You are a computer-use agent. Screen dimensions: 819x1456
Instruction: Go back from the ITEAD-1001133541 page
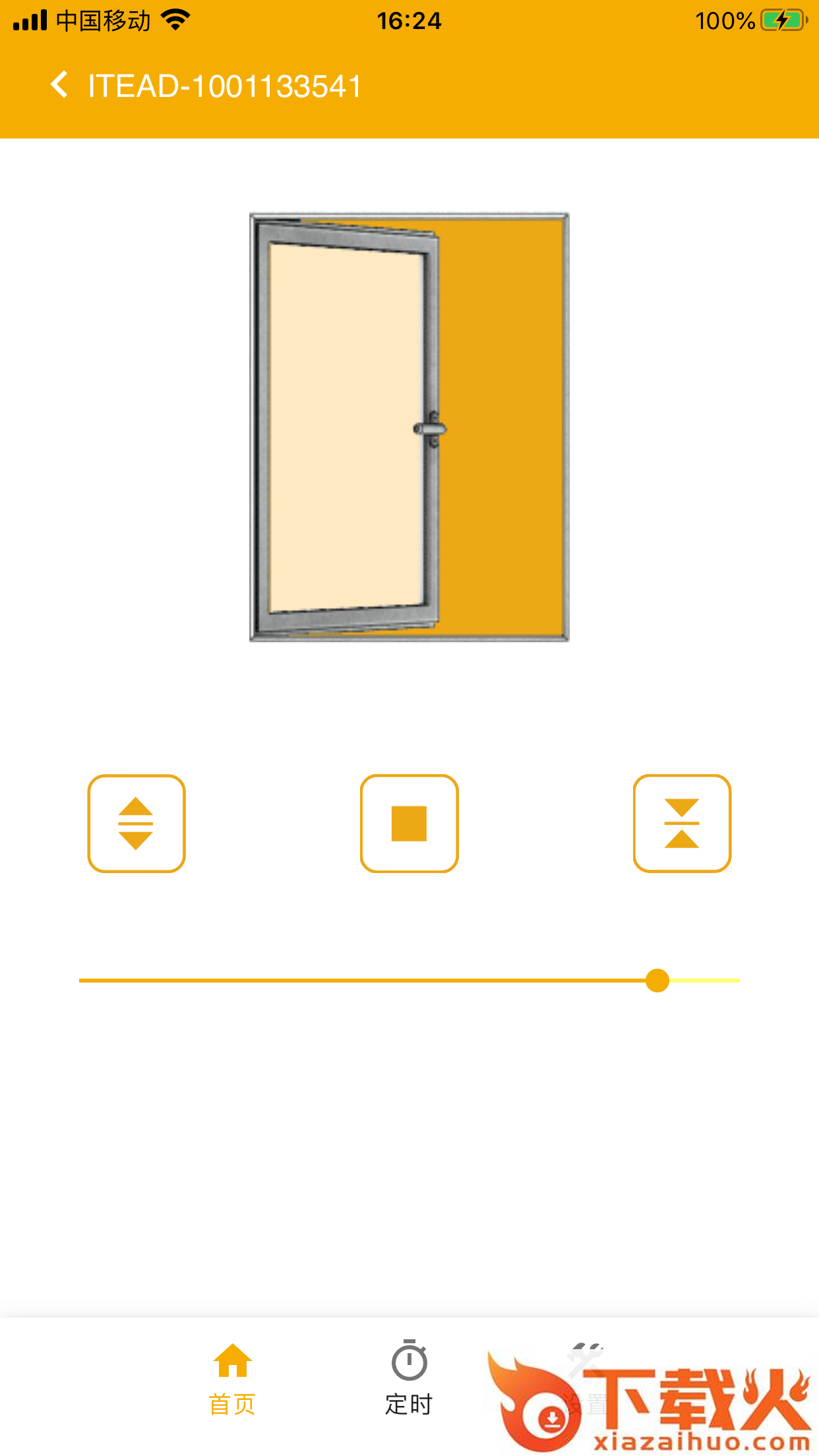tap(59, 85)
